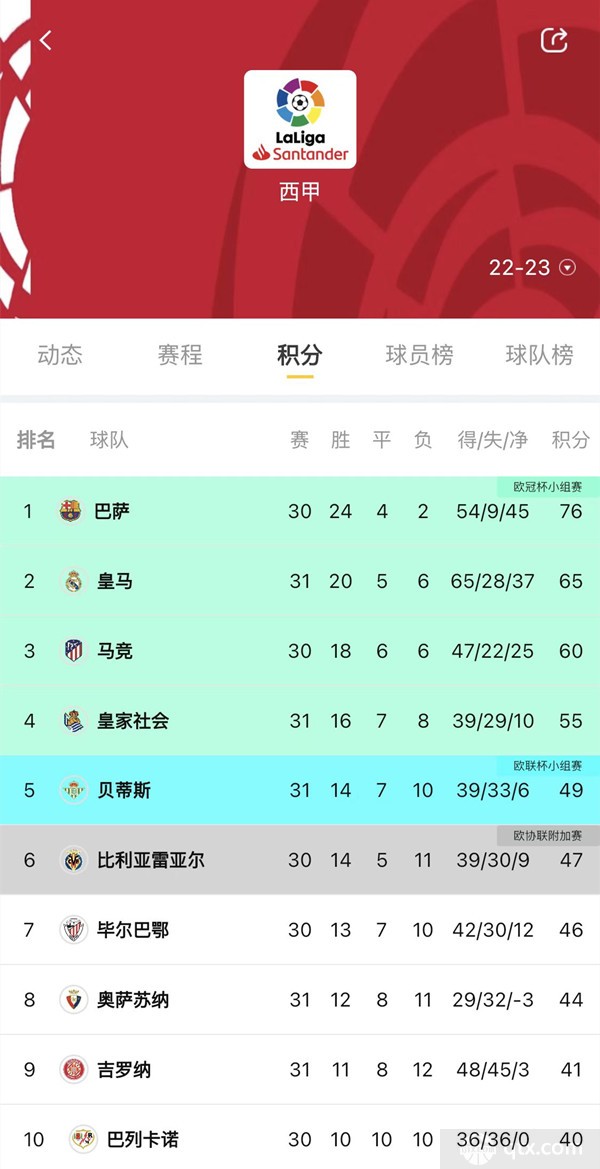600x1169 pixels.
Task: Open the 皇马 team row
Action: click(x=300, y=581)
